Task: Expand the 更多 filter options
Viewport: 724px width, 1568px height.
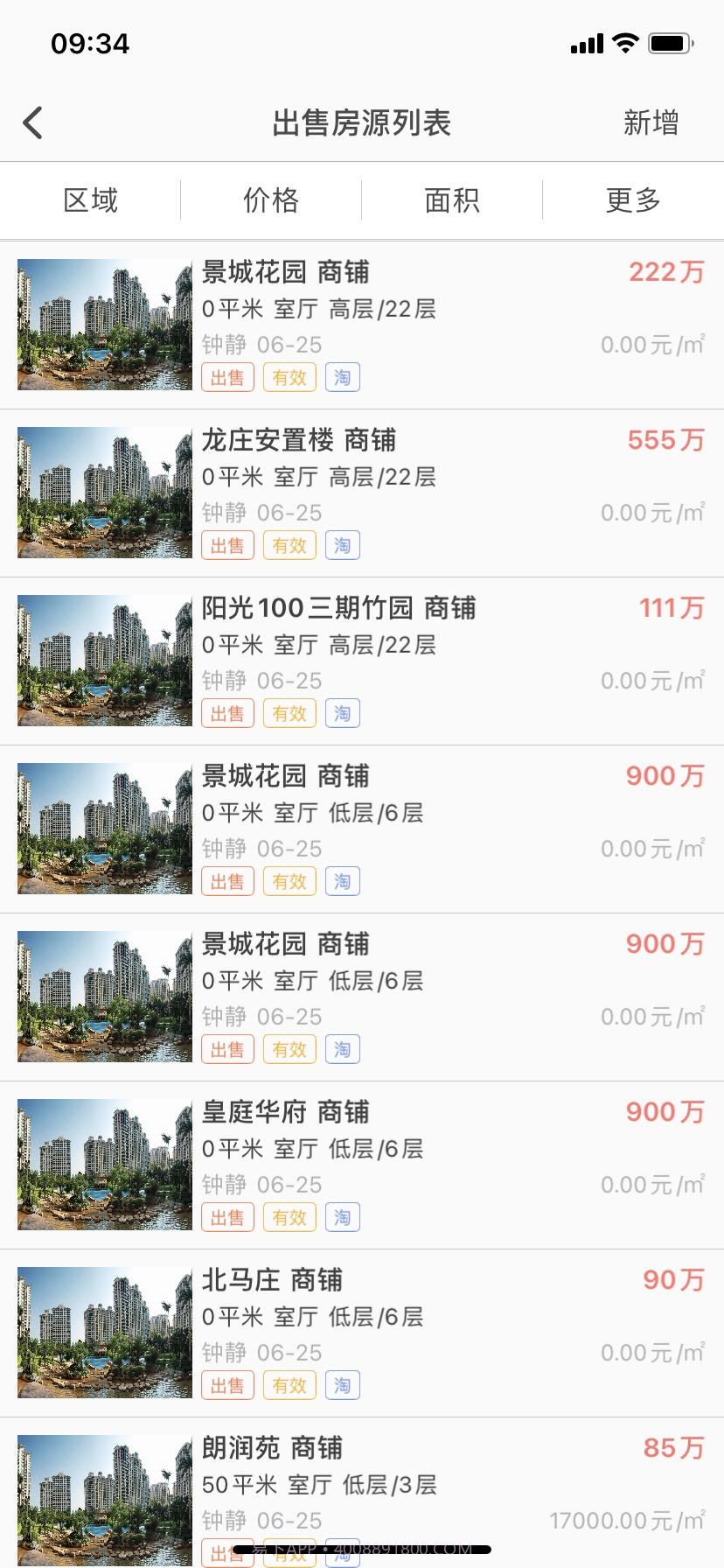Action: click(x=633, y=199)
